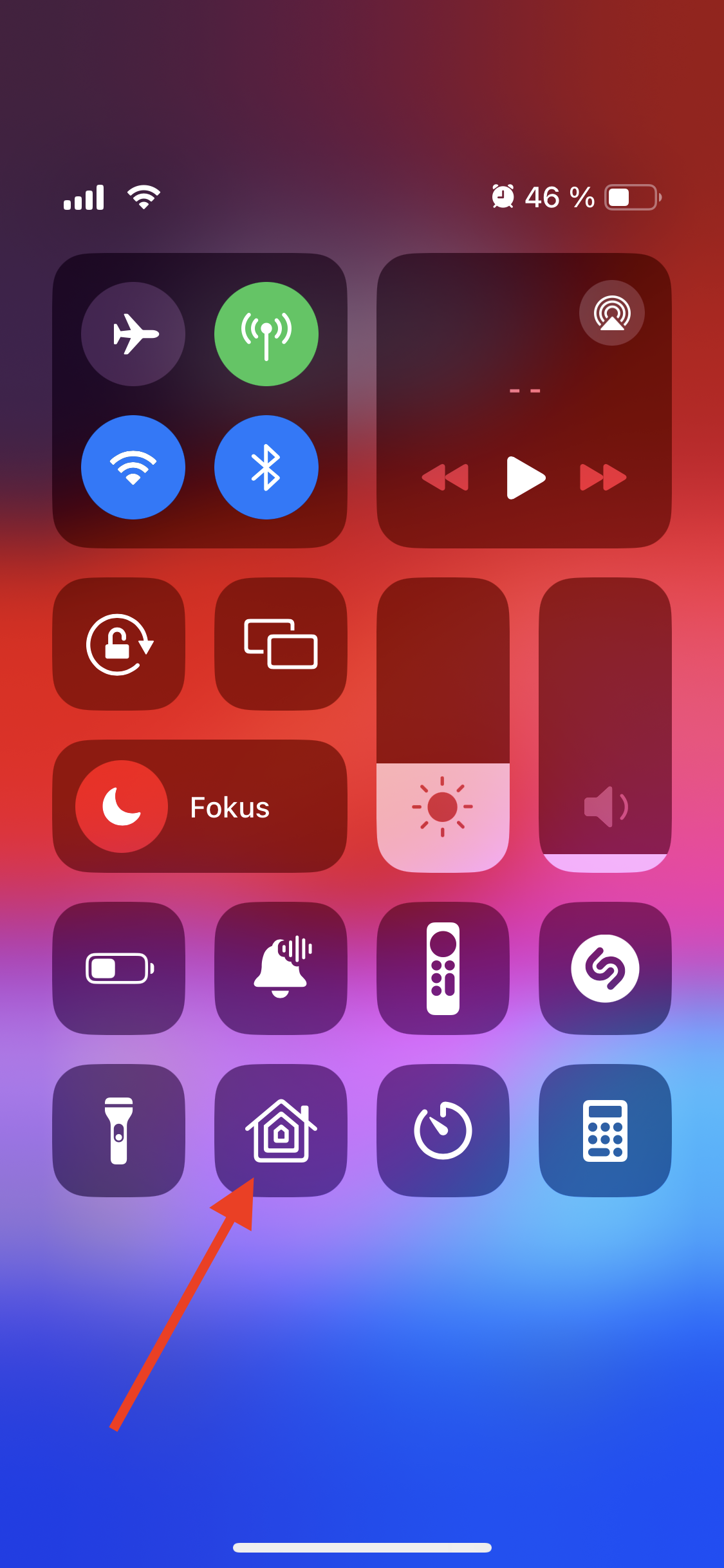The height and width of the screenshot is (1568, 724).
Task: Enable airplane mode
Action: (x=133, y=334)
